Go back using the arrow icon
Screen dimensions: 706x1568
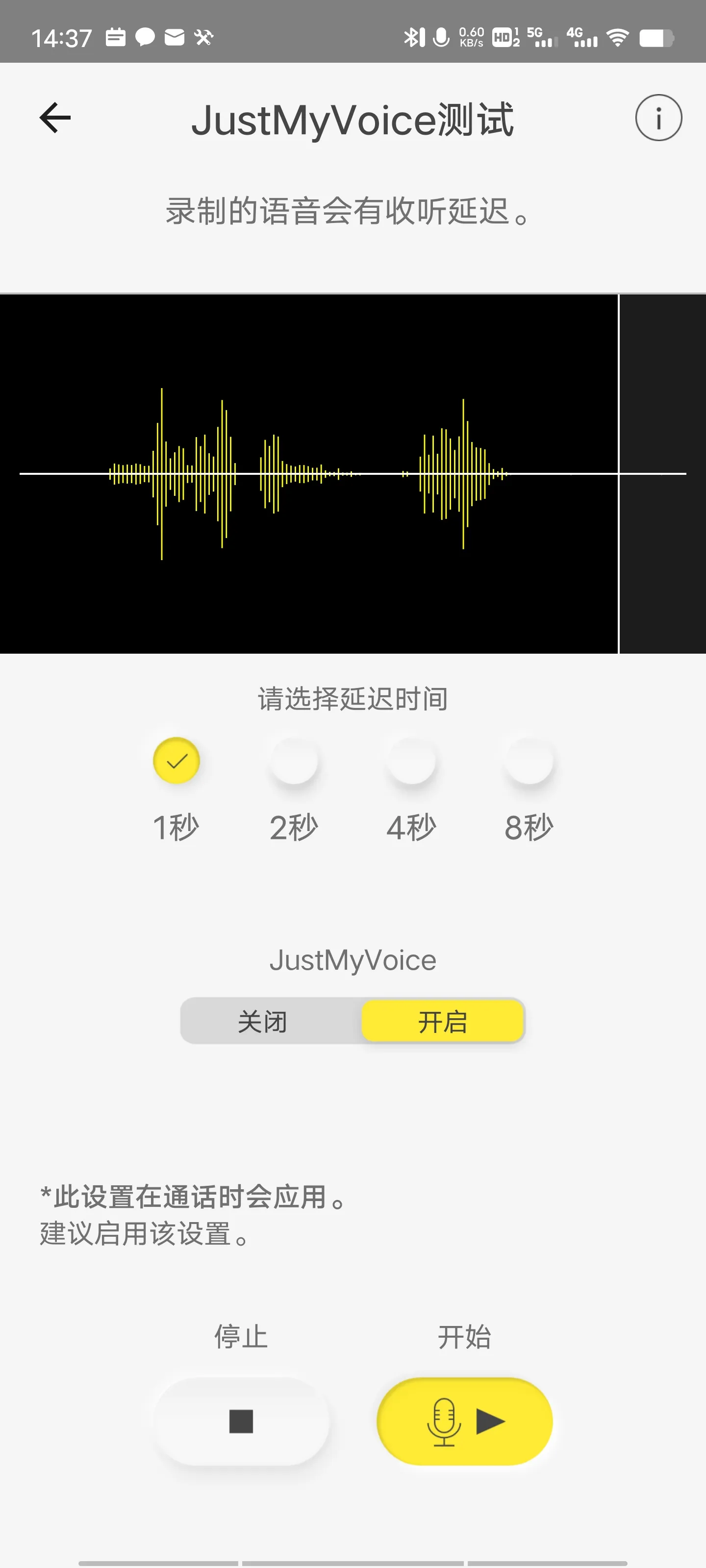[x=55, y=118]
